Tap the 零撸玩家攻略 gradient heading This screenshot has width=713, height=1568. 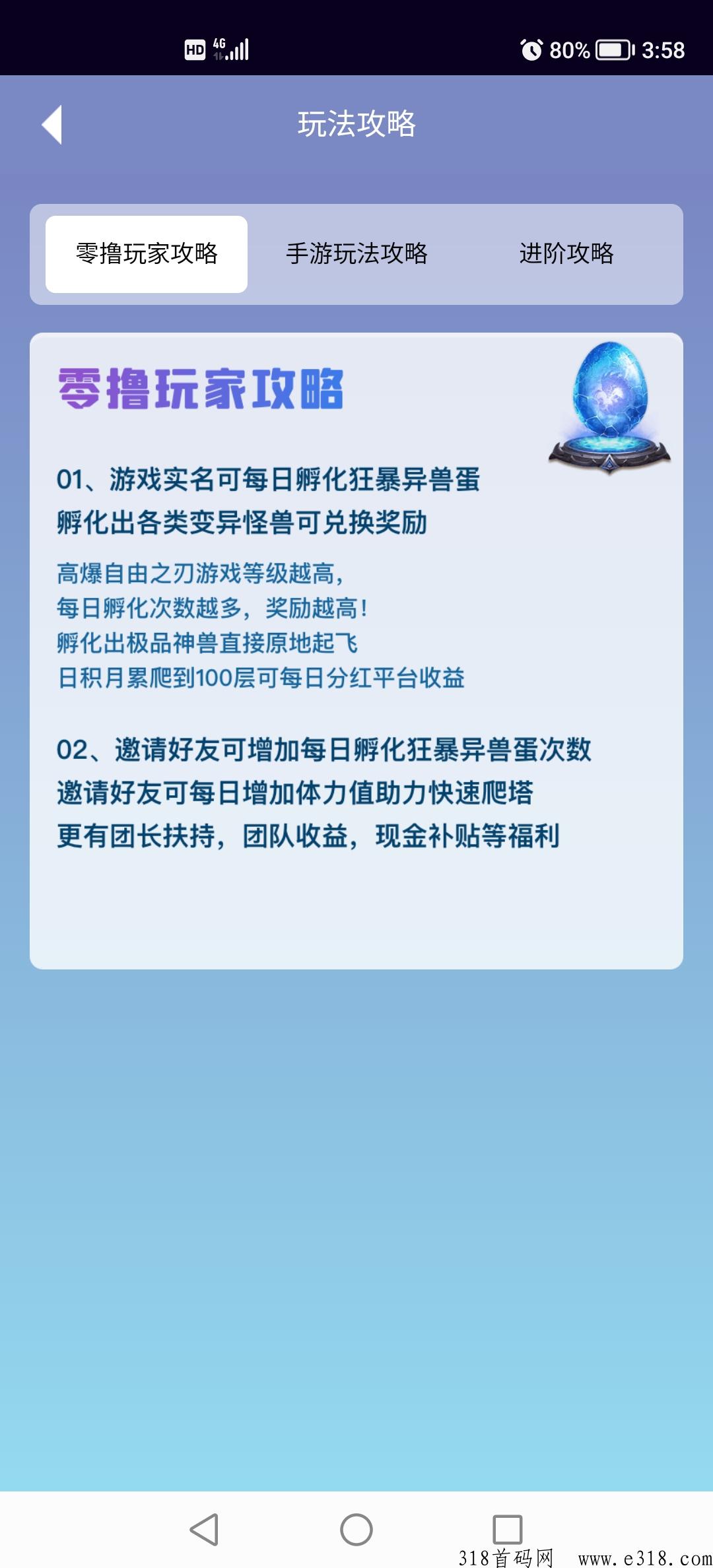(202, 391)
